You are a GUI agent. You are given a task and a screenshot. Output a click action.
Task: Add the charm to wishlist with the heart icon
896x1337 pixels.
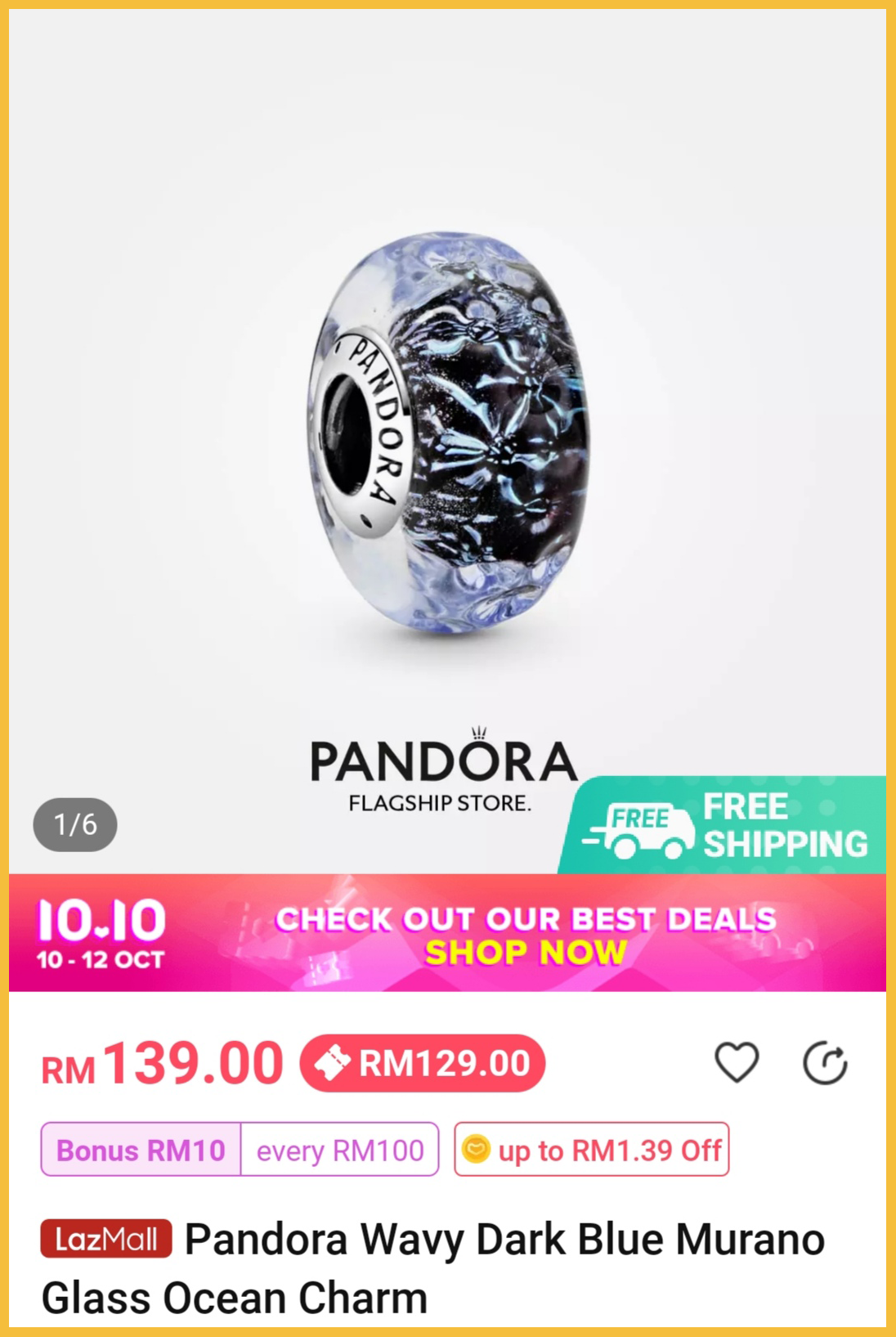tap(737, 1063)
